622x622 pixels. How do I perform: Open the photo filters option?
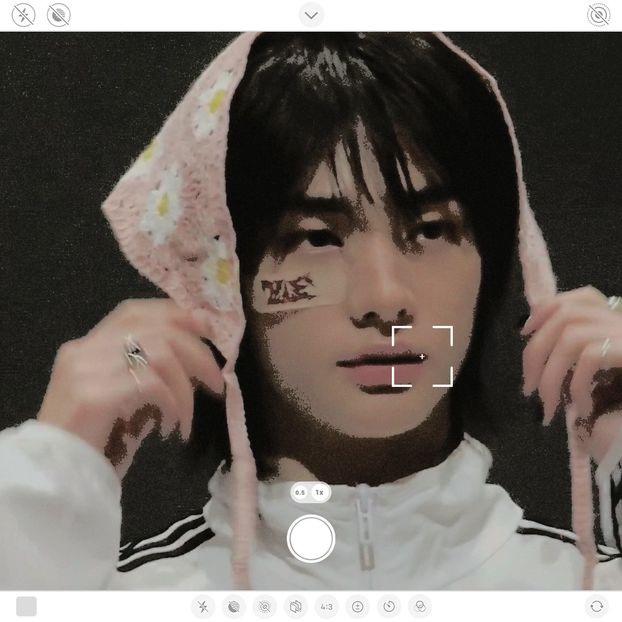point(420,606)
